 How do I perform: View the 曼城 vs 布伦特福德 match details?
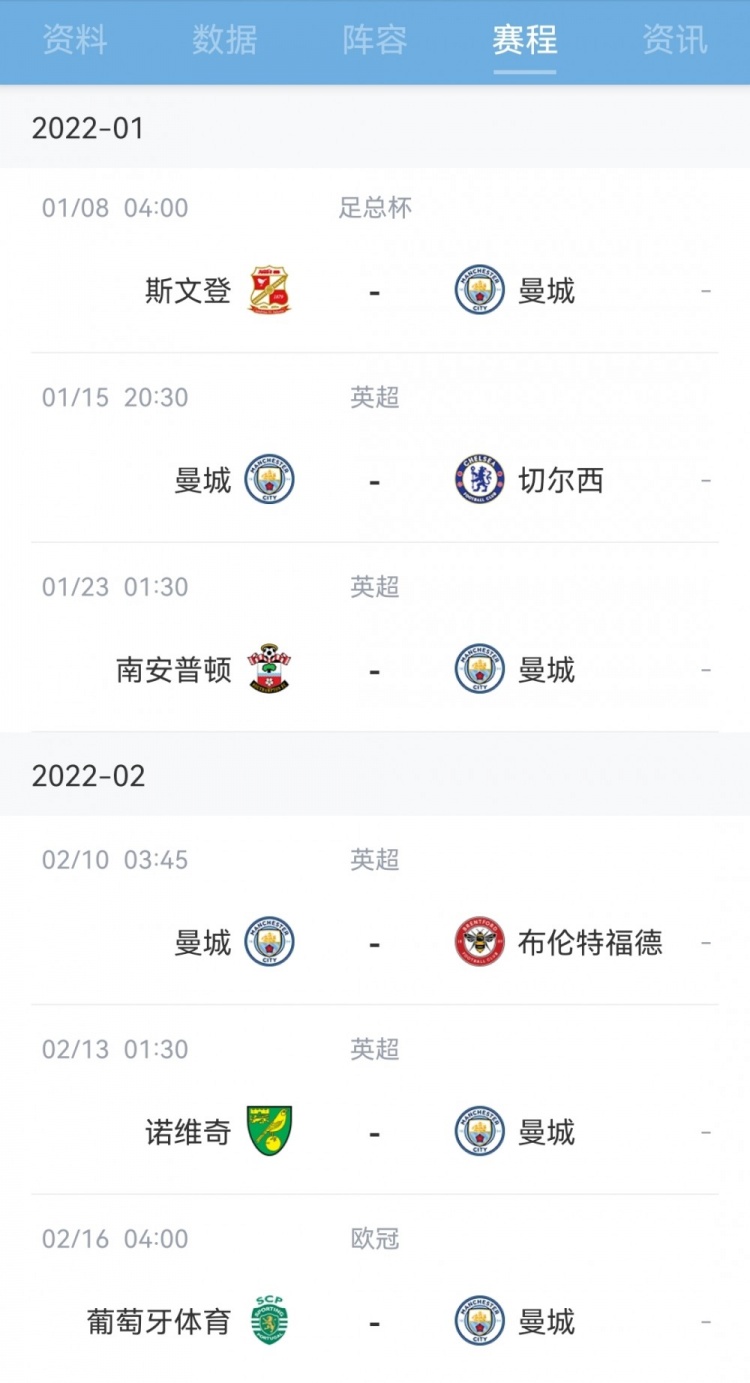click(375, 910)
